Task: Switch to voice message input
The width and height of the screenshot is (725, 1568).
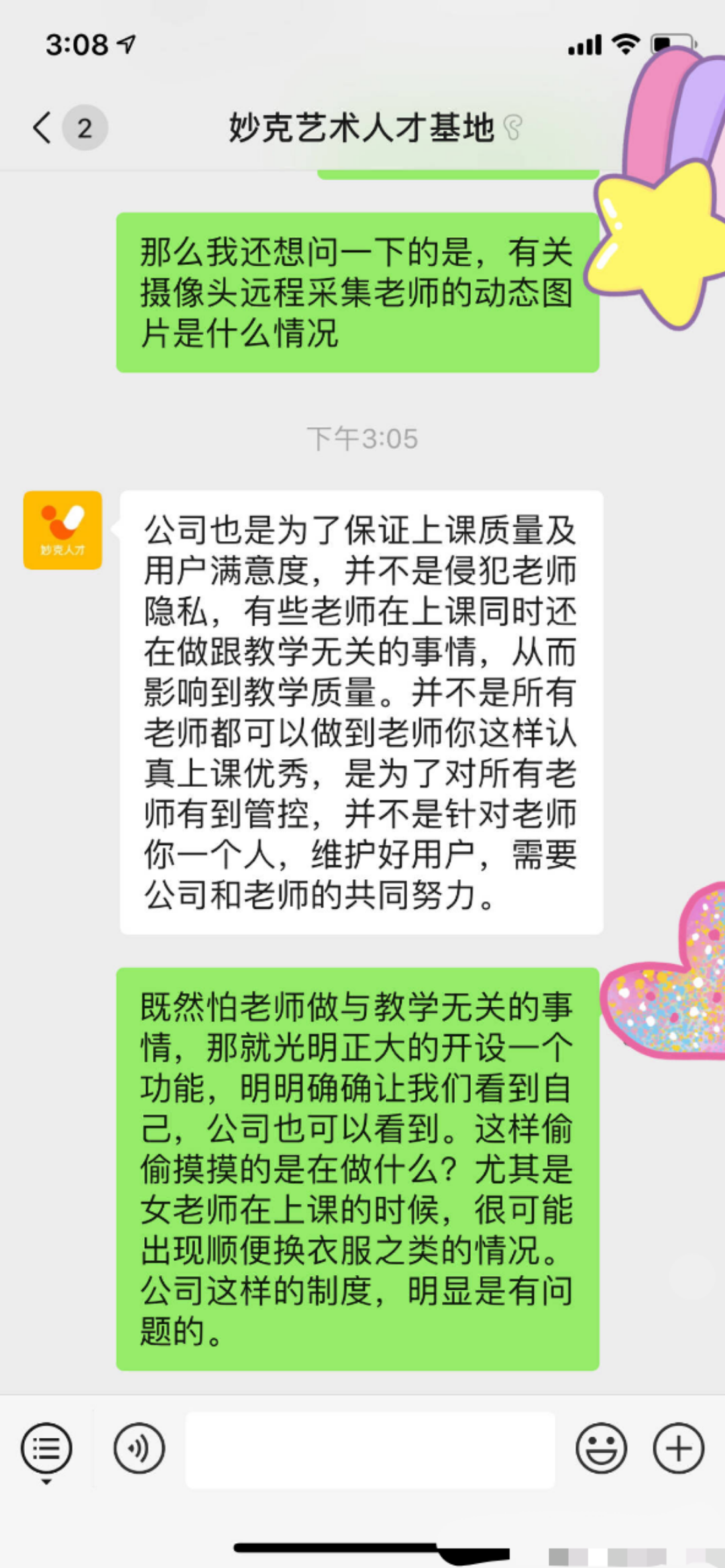Action: point(139,1448)
